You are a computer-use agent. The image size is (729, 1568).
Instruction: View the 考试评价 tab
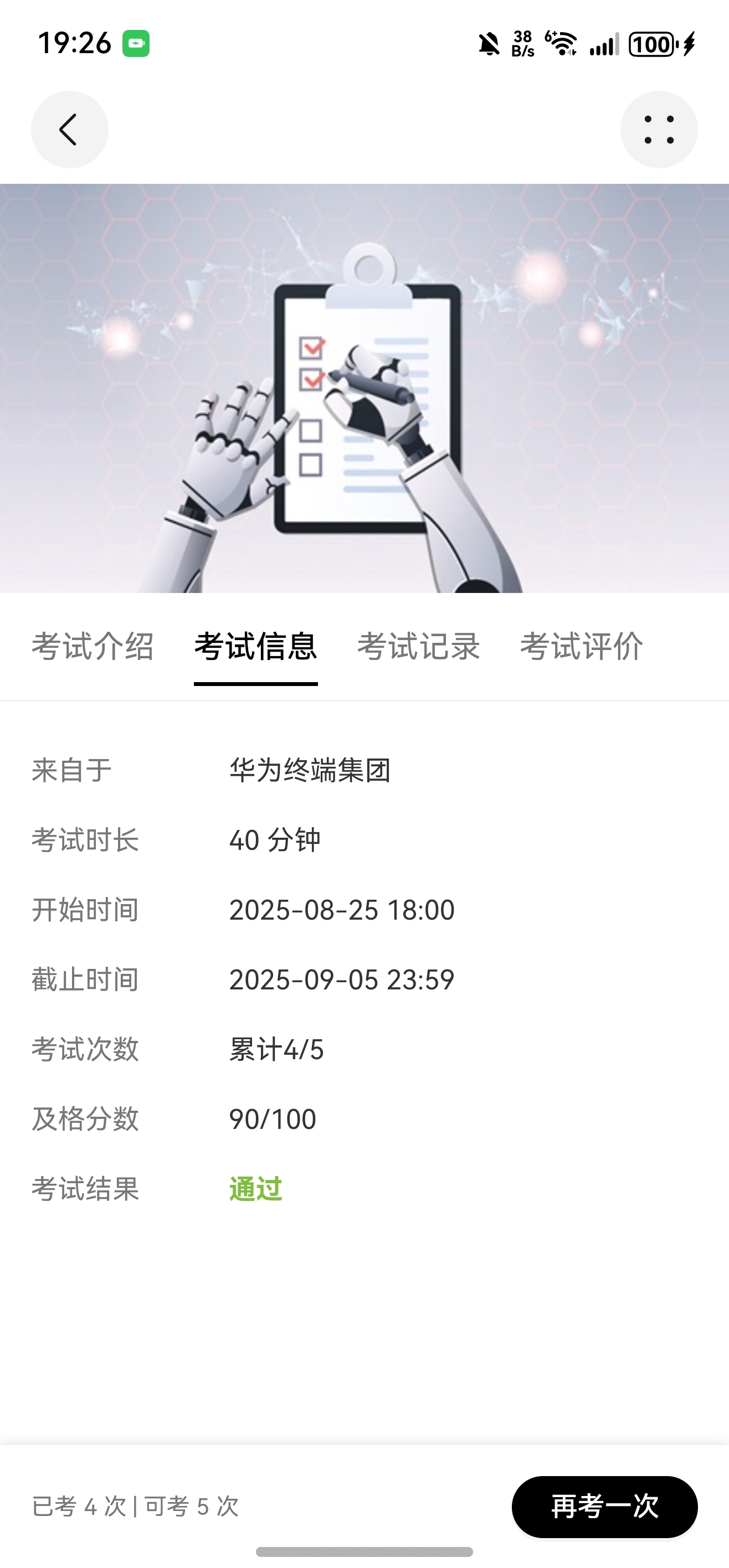tap(581, 647)
